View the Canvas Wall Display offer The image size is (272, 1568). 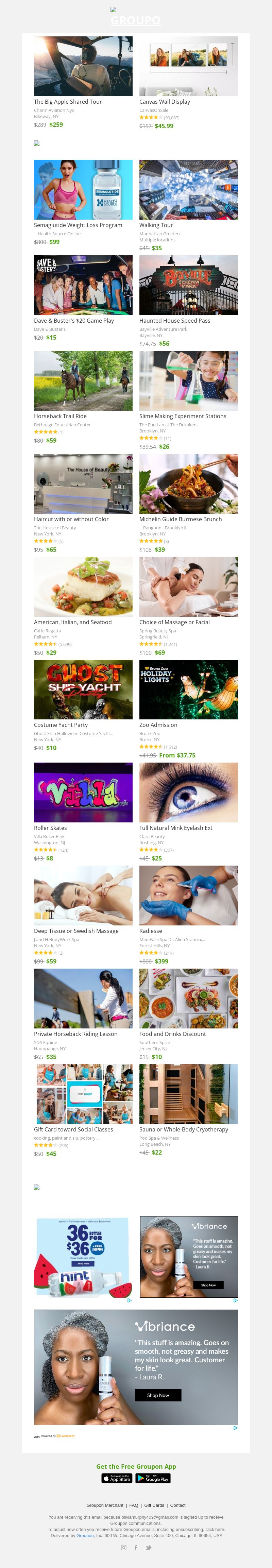[188, 66]
